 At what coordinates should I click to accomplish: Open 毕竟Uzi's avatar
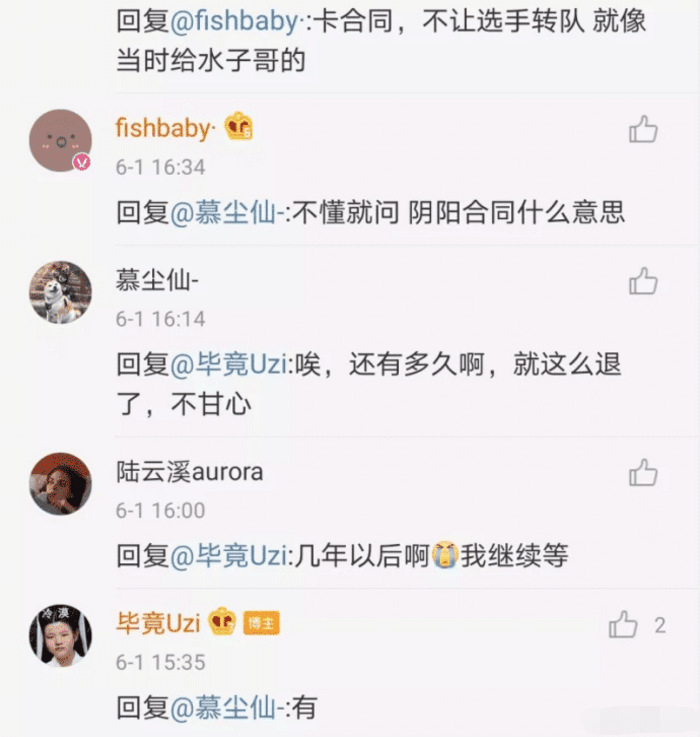pyautogui.click(x=60, y=635)
